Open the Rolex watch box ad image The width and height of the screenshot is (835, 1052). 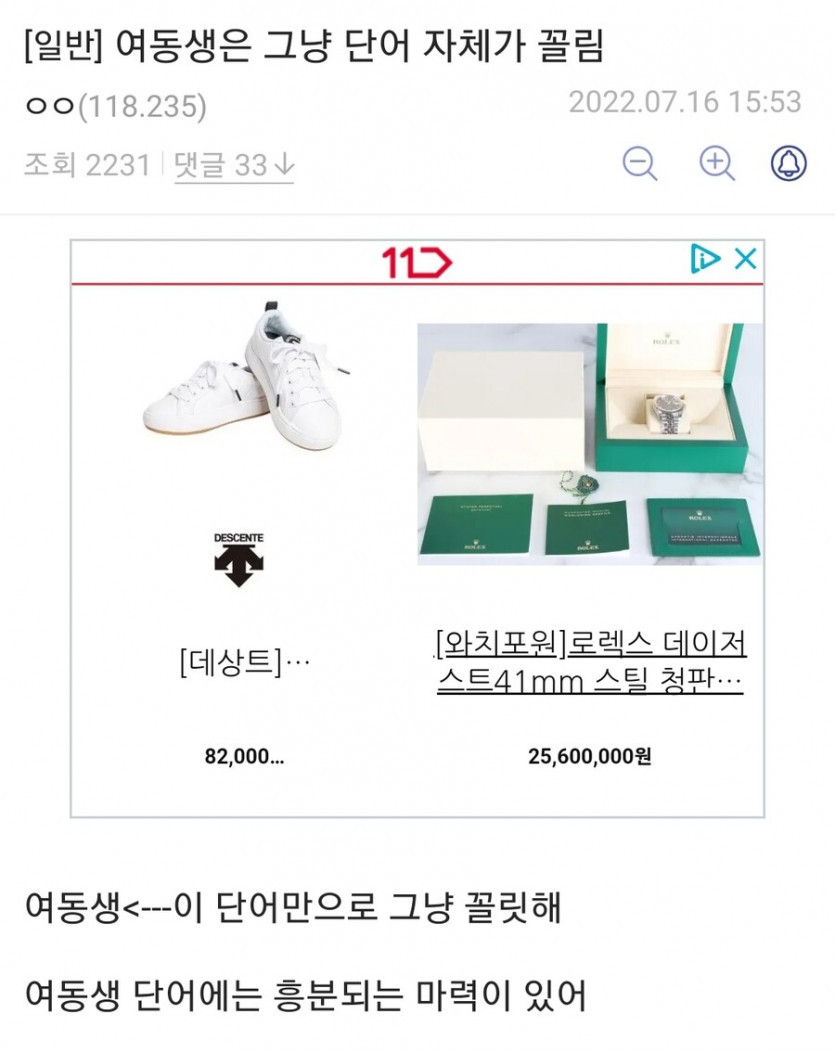(589, 443)
